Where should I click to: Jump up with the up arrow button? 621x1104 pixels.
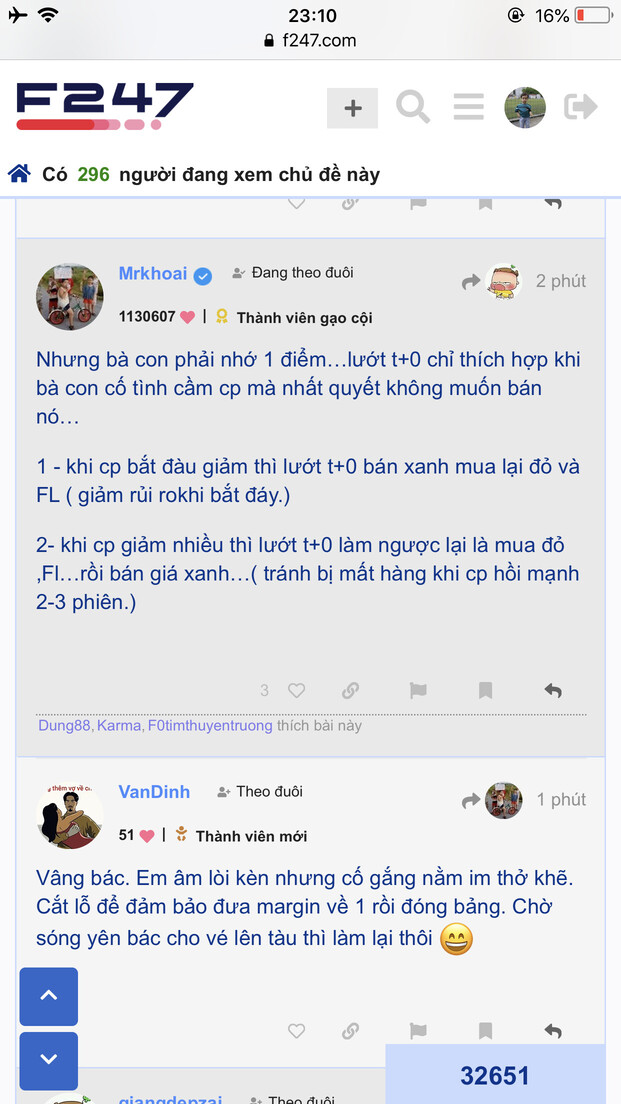point(48,996)
